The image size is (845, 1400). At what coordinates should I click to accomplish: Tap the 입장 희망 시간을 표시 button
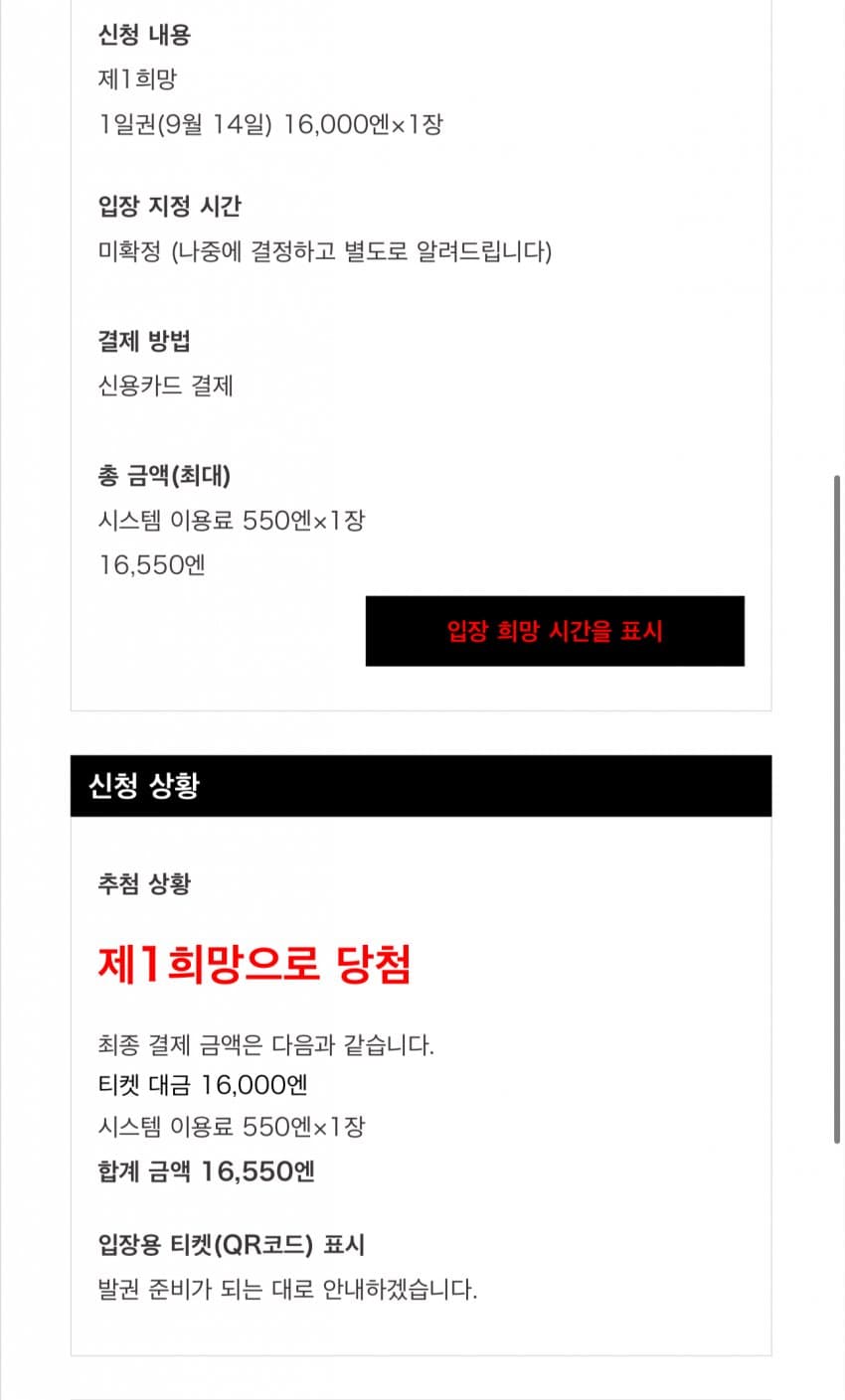coord(555,631)
